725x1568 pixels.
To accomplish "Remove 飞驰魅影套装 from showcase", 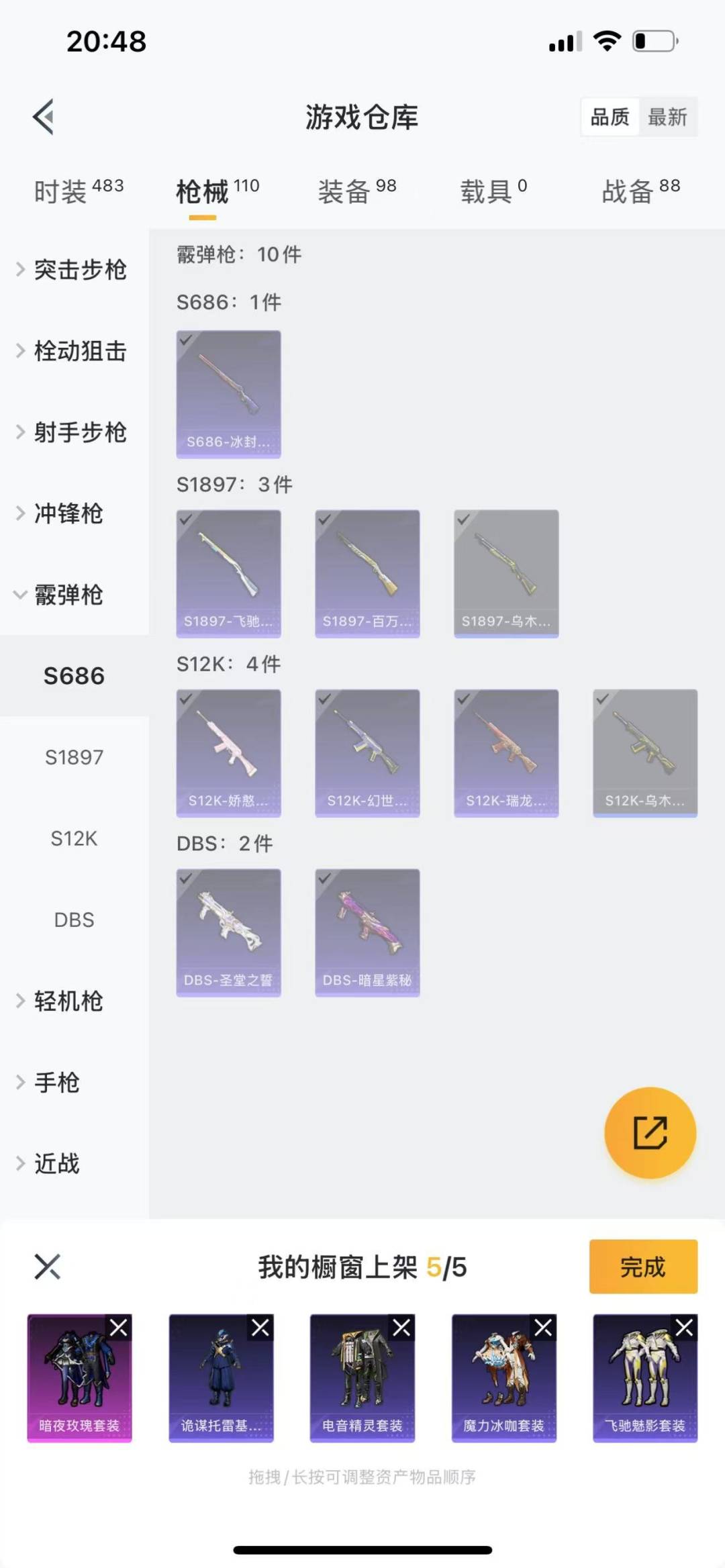I will [x=685, y=1327].
